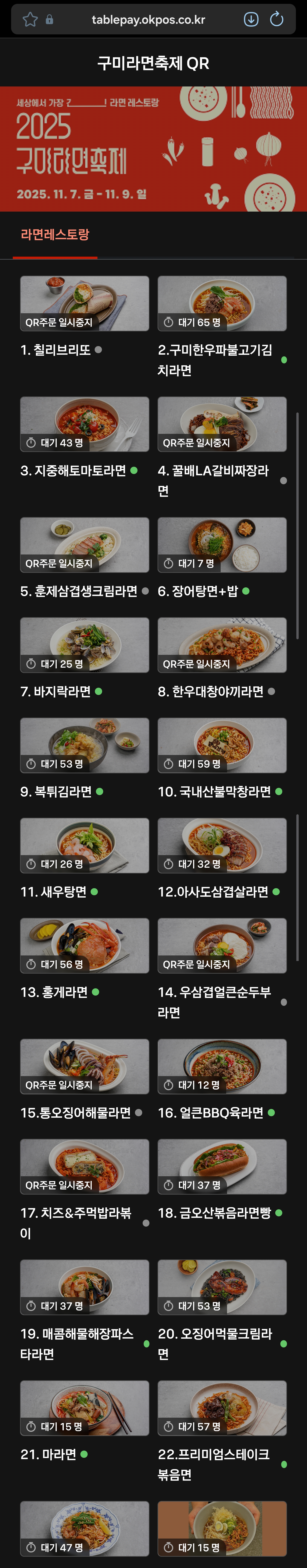Pick 18. 금오산볶음라면빵

coord(222,1166)
